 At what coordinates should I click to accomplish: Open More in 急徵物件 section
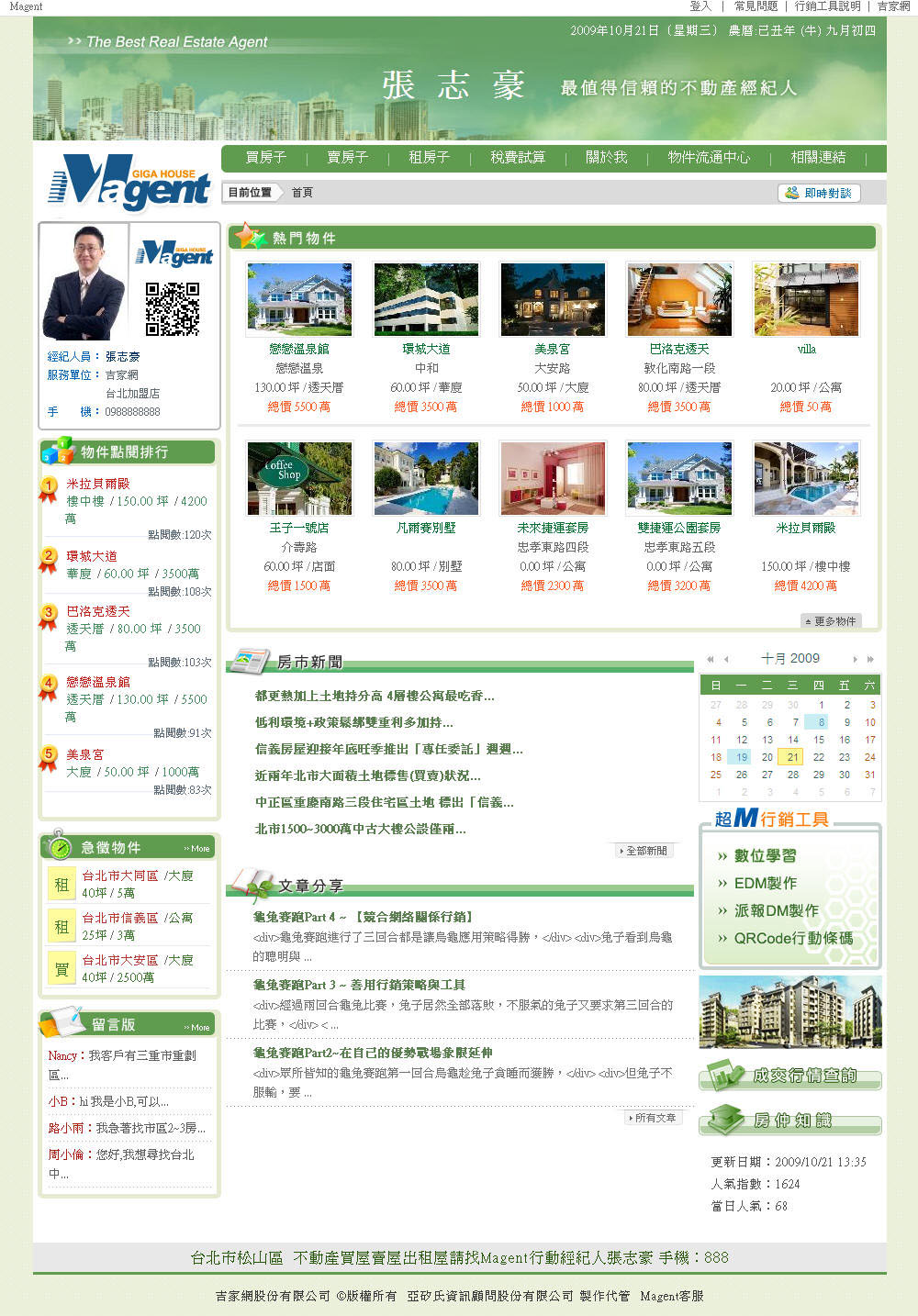(197, 848)
